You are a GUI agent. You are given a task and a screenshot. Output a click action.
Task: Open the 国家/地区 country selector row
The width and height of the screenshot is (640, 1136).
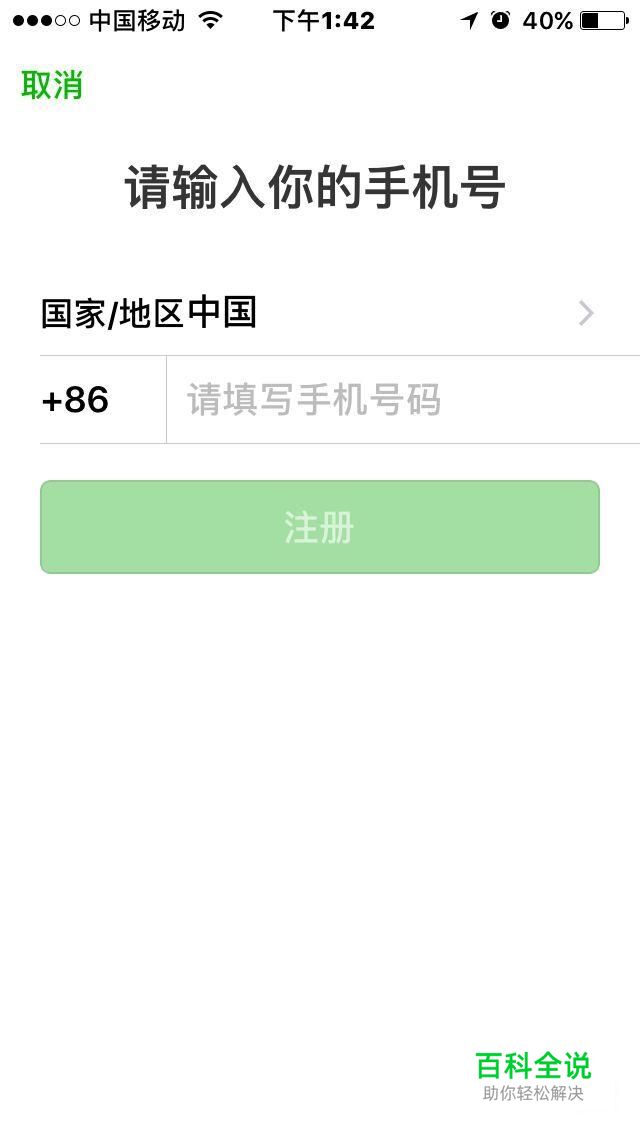[320, 313]
